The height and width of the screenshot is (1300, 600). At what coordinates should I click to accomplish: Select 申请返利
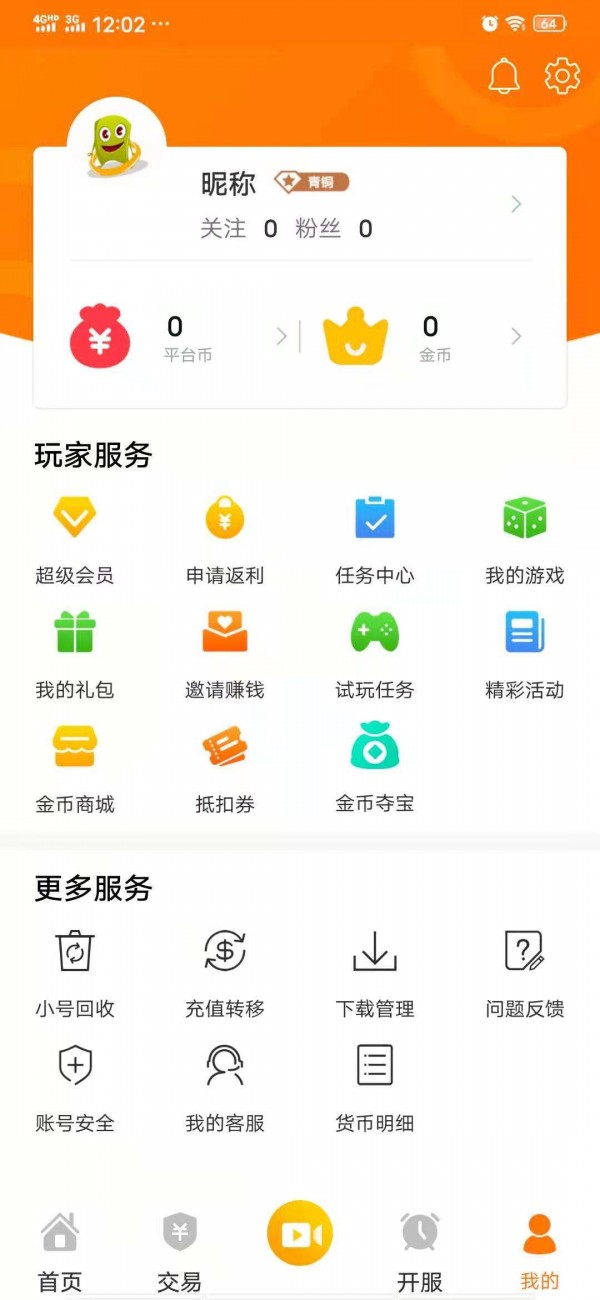pyautogui.click(x=225, y=539)
